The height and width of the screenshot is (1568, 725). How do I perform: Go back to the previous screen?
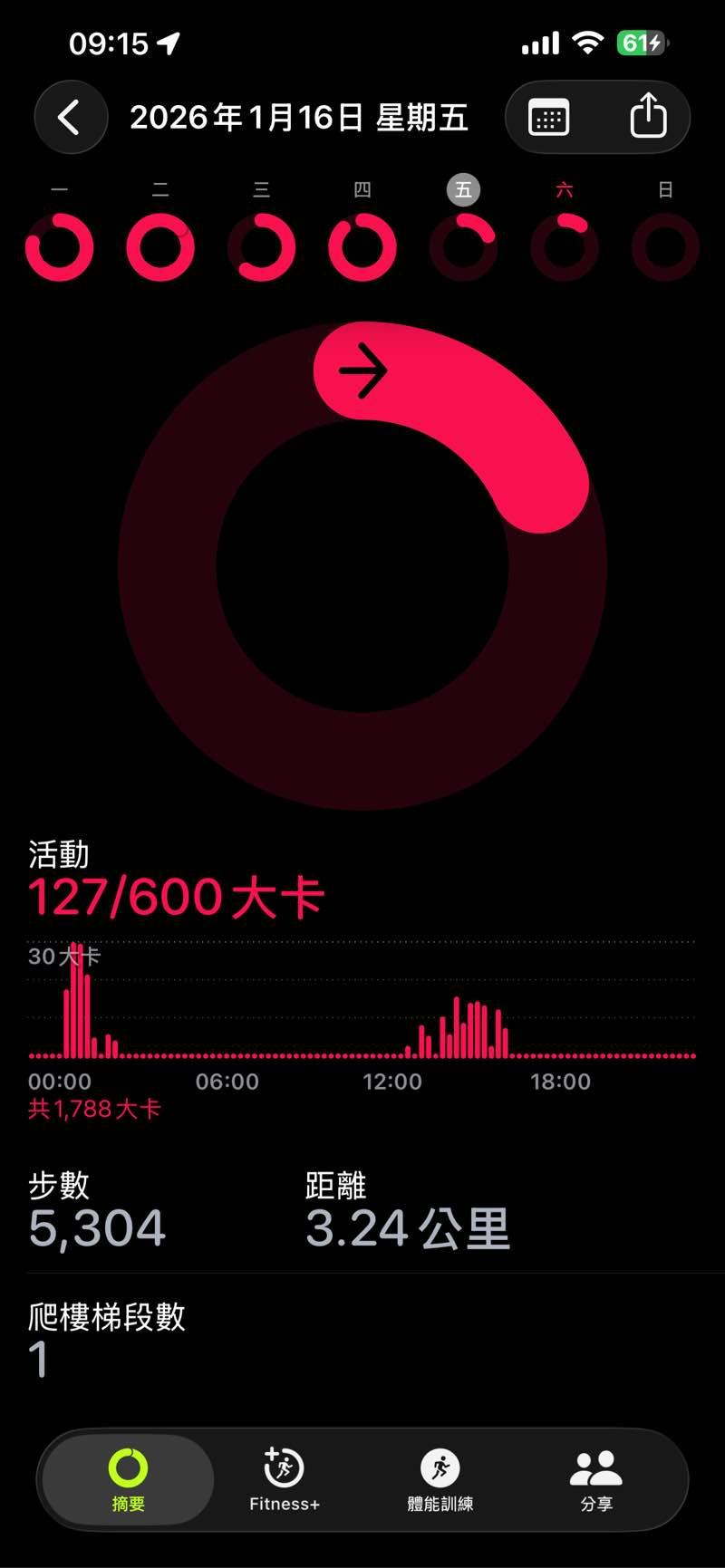[x=70, y=118]
